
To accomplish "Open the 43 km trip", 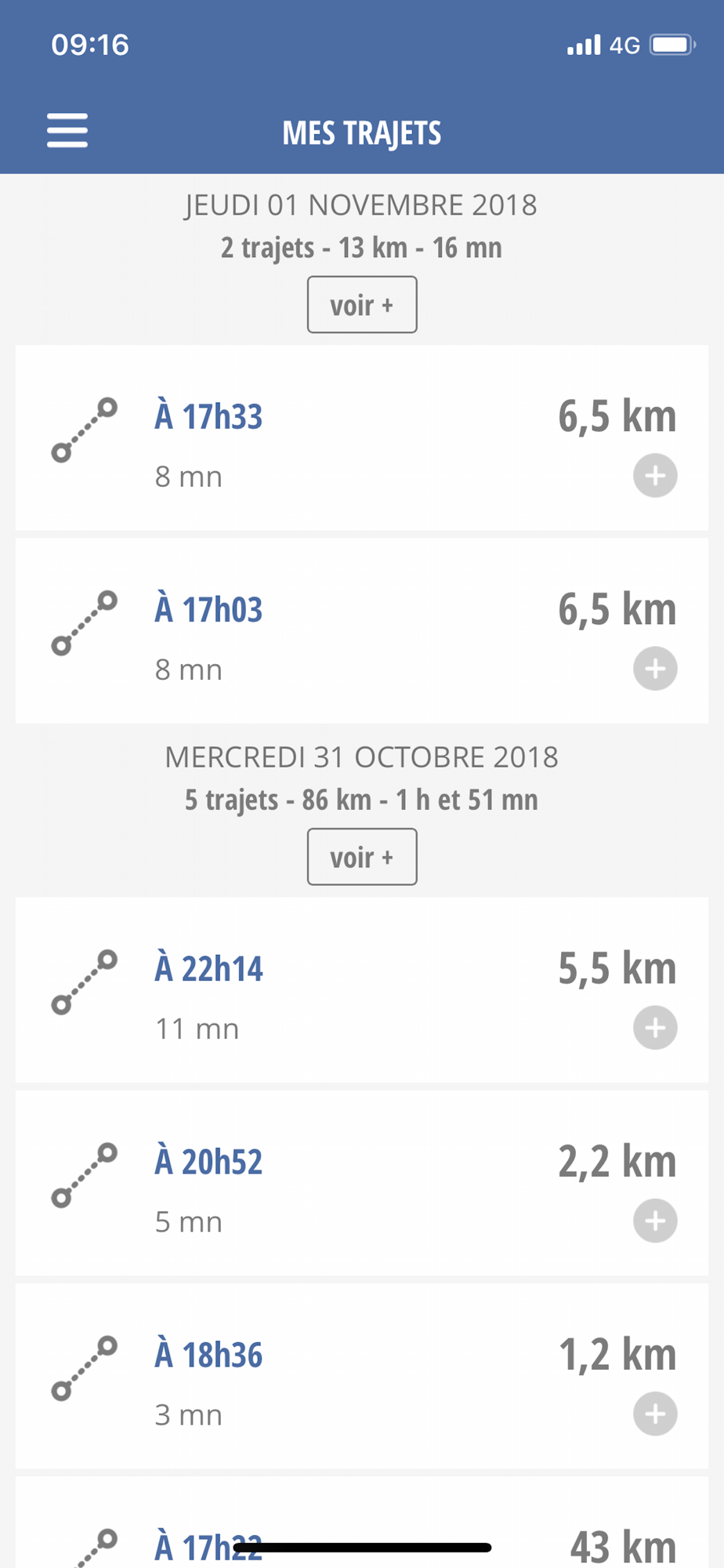I will (362, 1523).
